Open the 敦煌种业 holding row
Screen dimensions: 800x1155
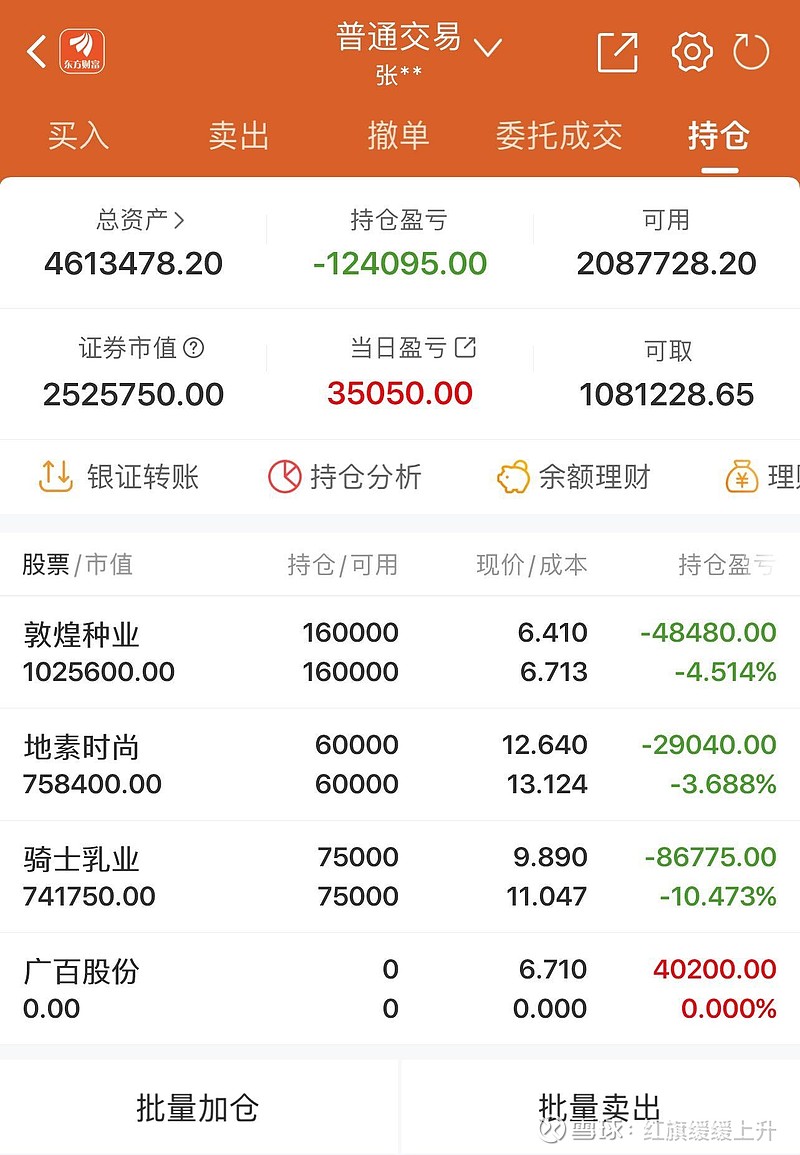point(400,652)
